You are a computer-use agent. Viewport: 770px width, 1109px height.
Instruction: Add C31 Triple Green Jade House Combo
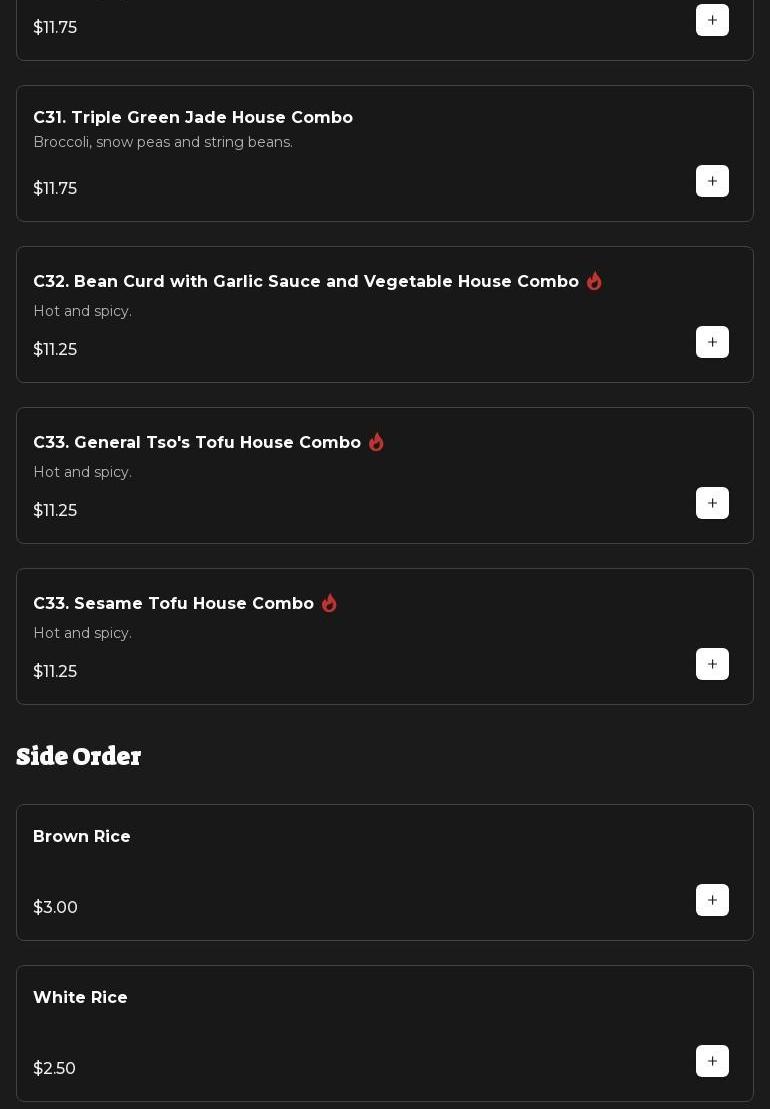pos(712,181)
